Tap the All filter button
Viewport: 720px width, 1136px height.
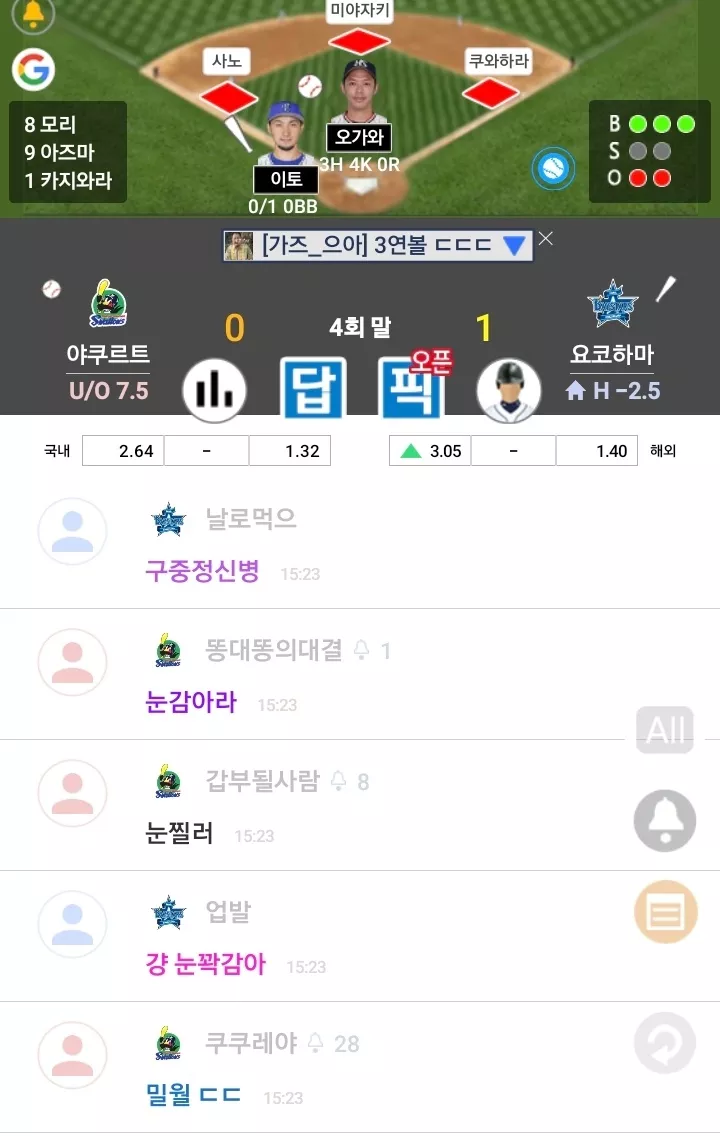(665, 730)
